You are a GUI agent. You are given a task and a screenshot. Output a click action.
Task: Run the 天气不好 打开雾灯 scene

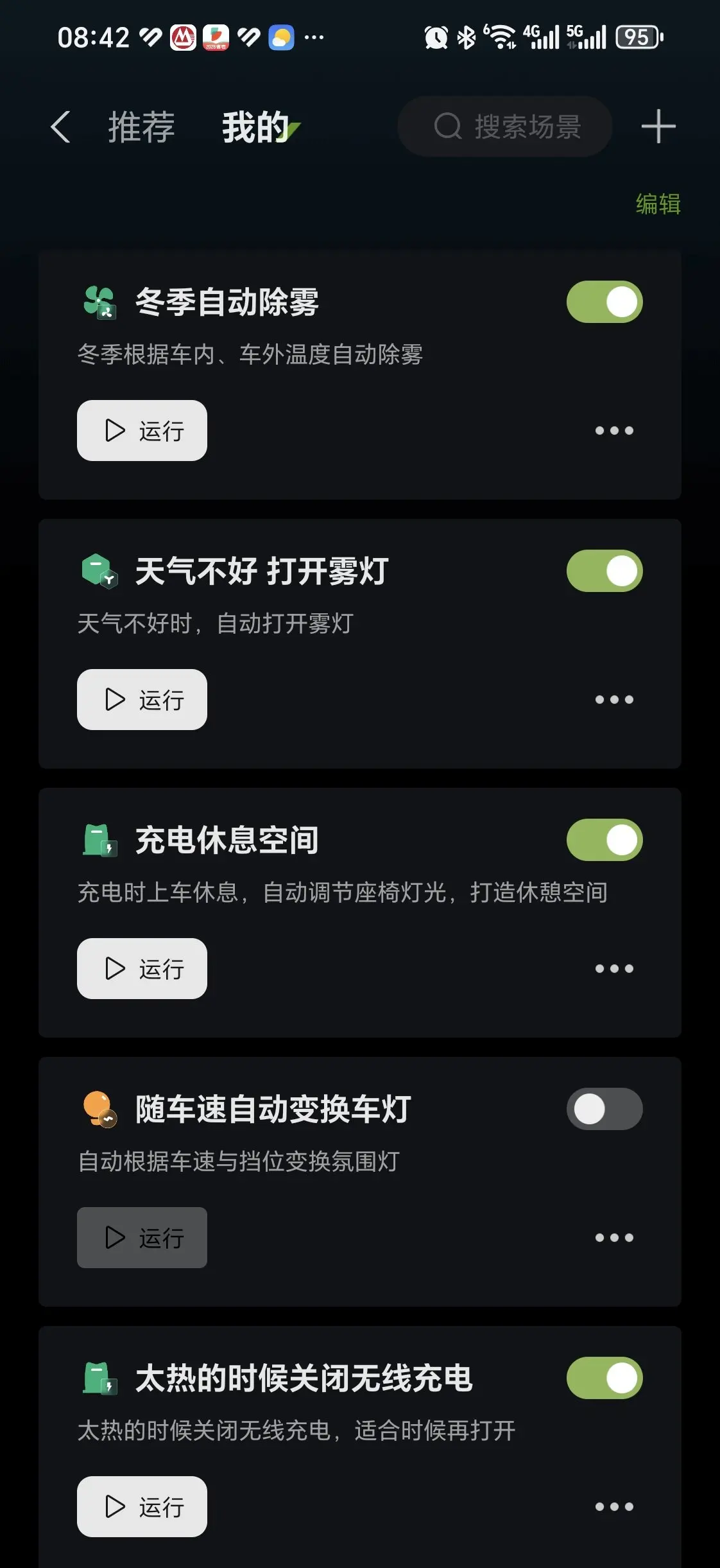point(142,699)
